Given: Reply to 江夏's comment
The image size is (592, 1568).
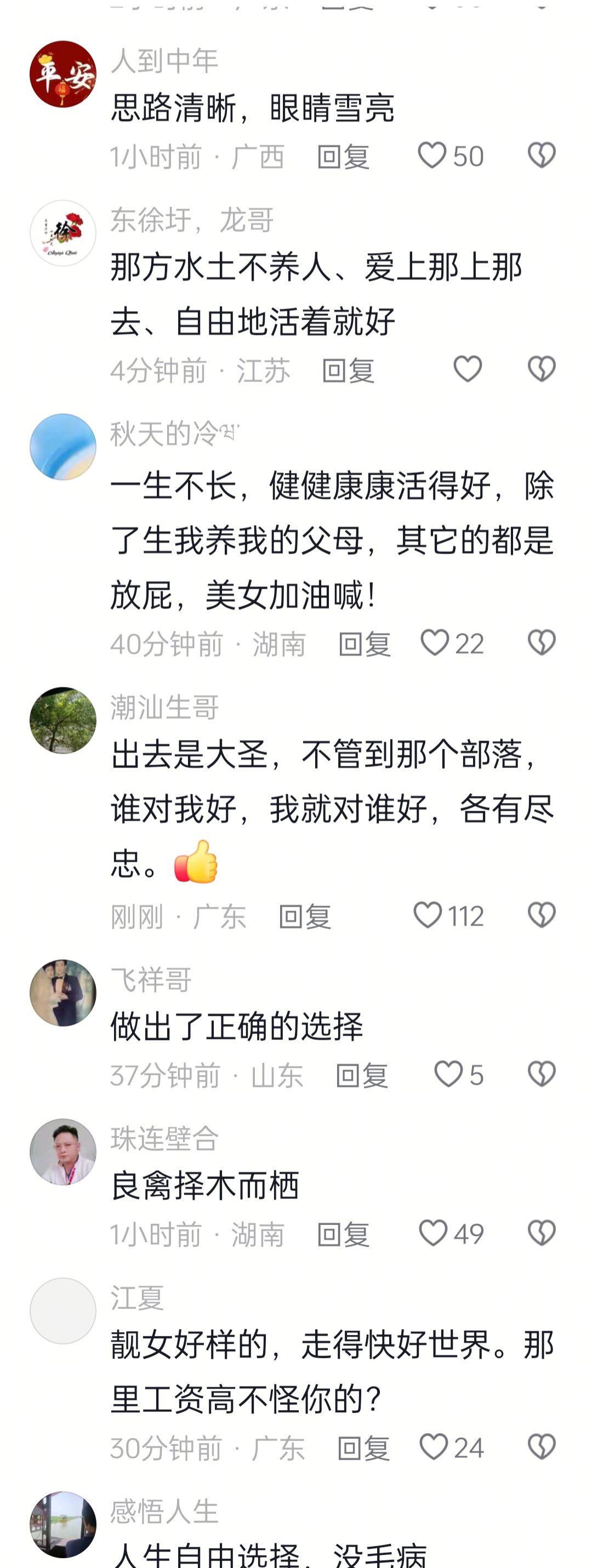Looking at the screenshot, I should 363,1448.
